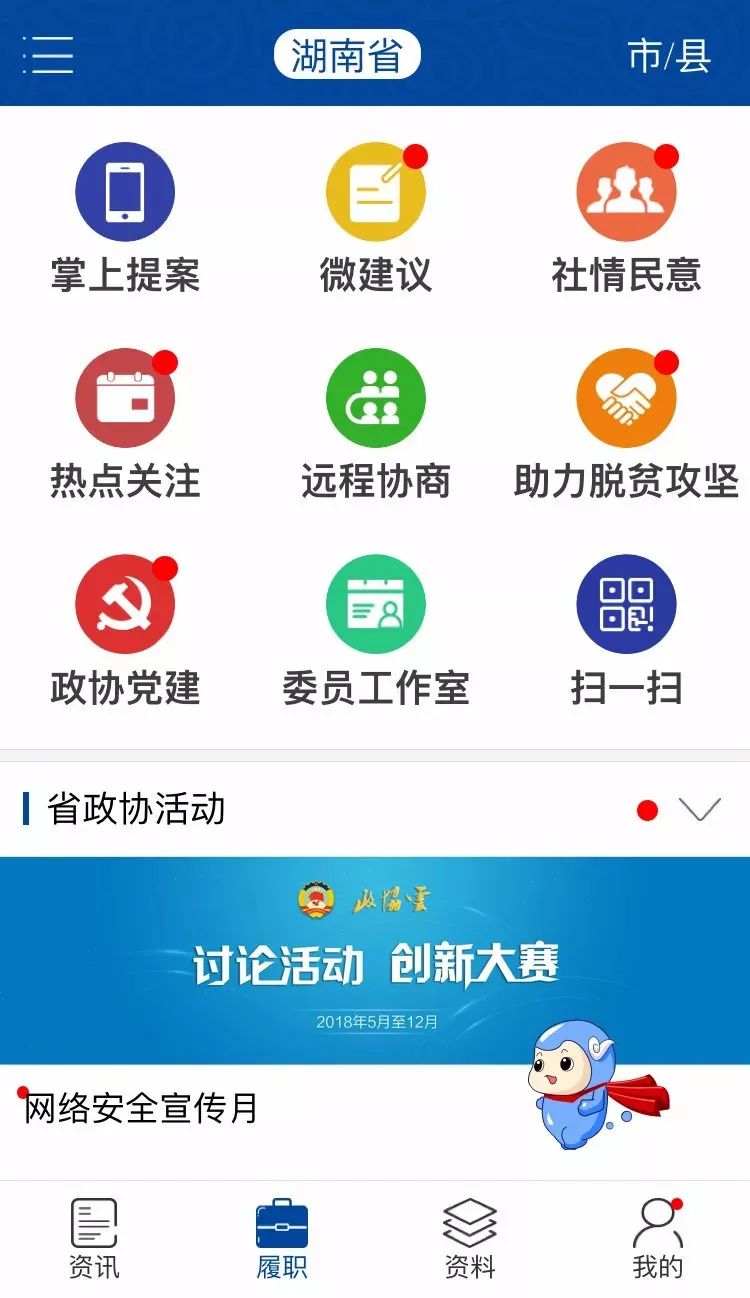Open 委员工作室

click(x=376, y=631)
